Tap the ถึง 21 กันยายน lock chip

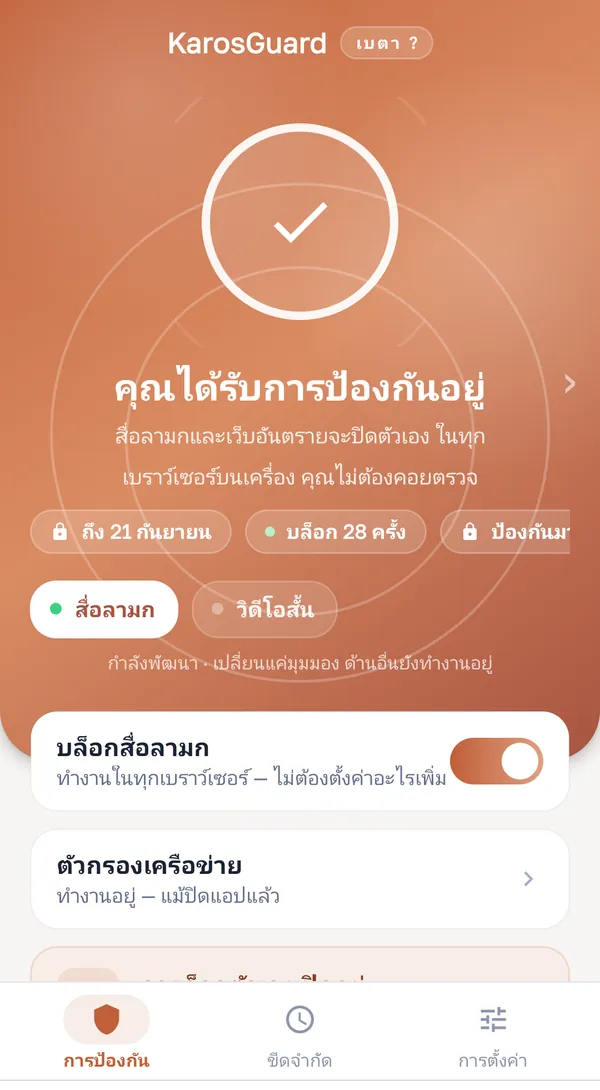click(x=131, y=532)
